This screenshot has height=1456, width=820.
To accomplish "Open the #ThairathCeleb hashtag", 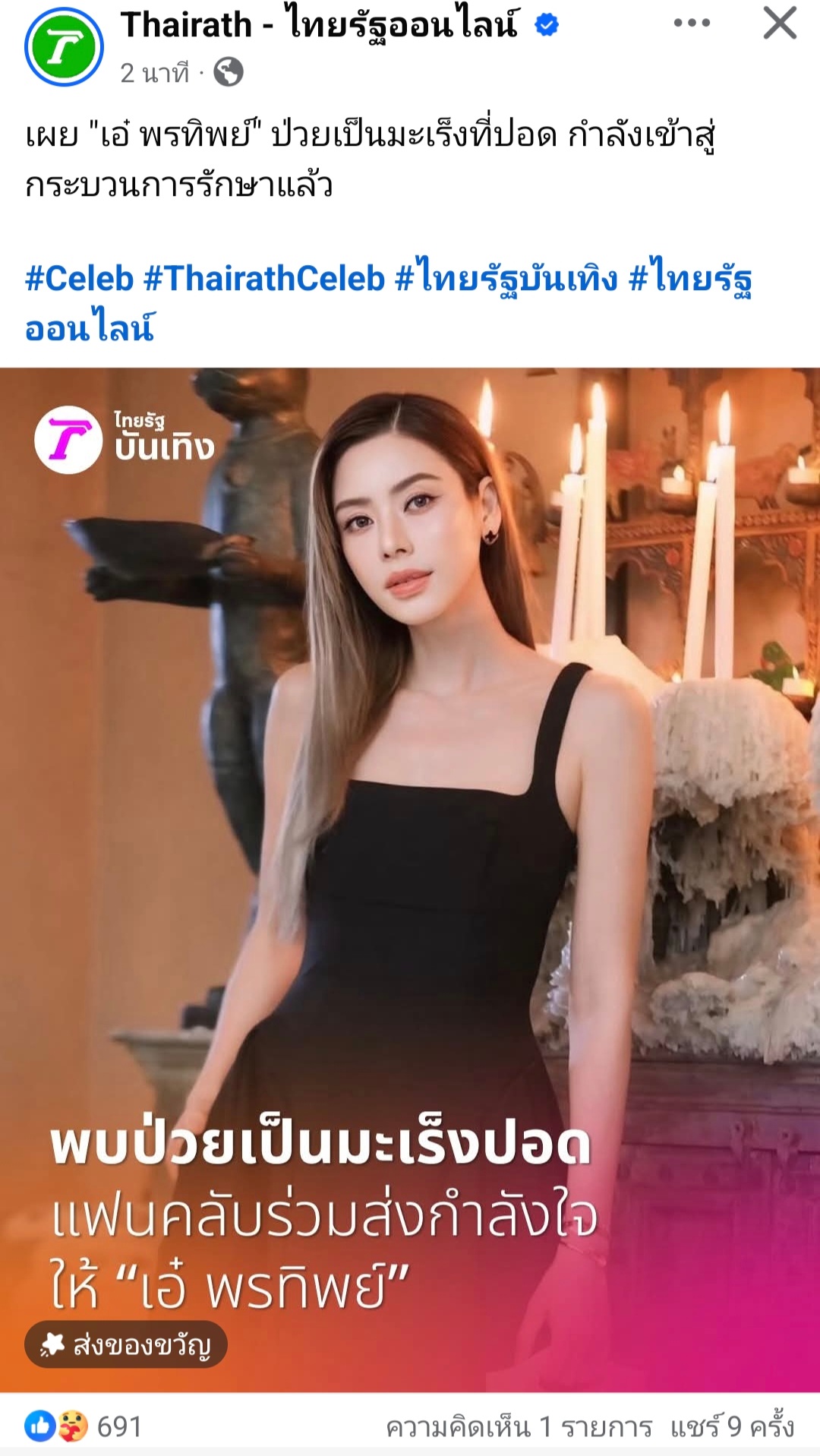I will [x=264, y=279].
